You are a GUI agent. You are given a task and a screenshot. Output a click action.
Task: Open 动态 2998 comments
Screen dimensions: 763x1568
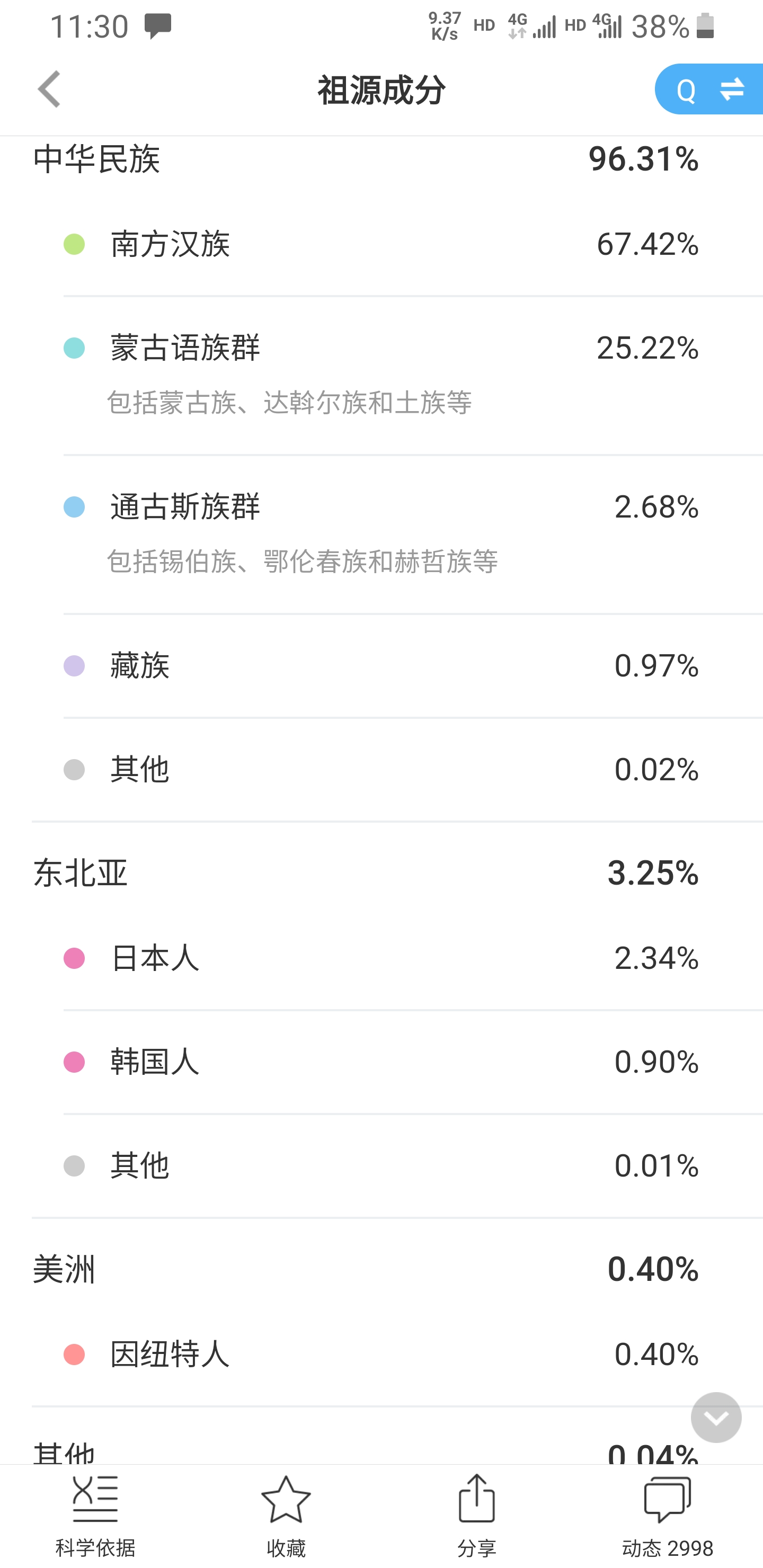pos(668,1516)
